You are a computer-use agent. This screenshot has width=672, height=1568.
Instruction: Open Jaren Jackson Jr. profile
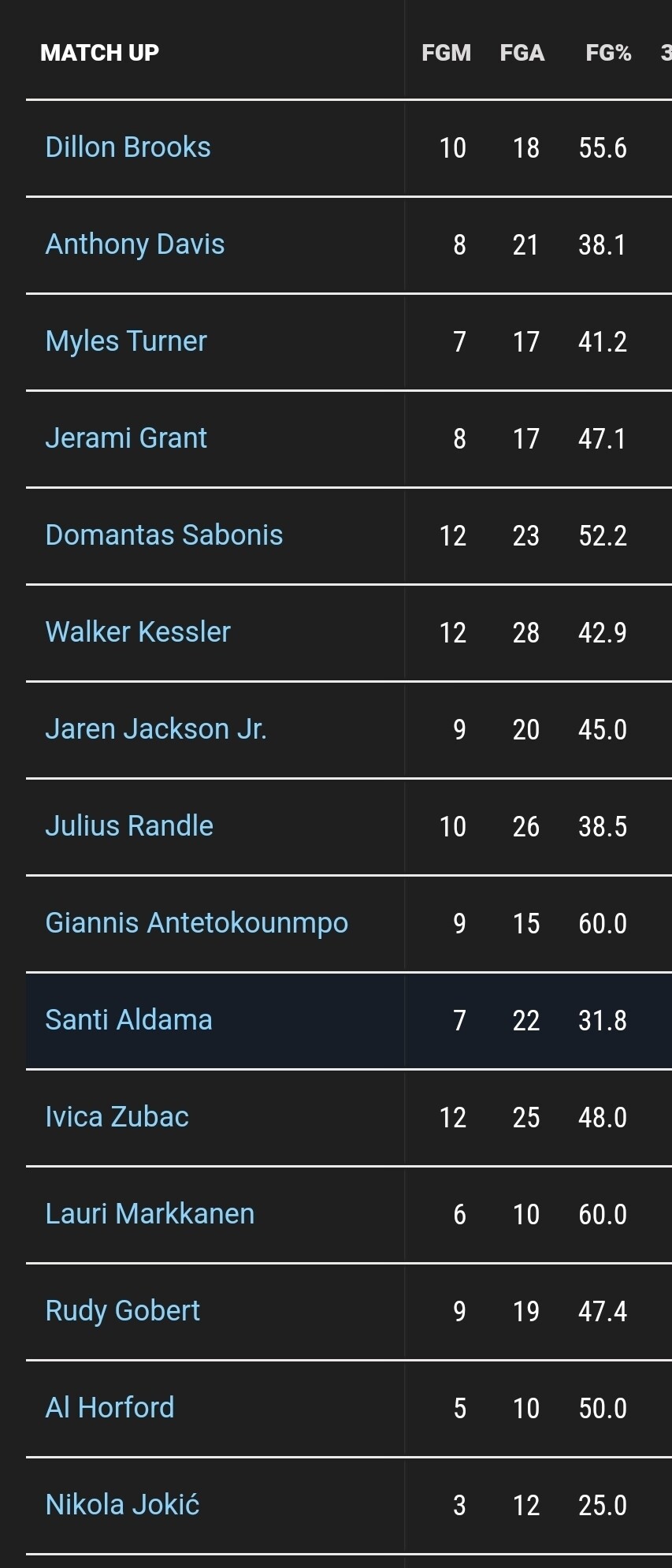pos(156,729)
